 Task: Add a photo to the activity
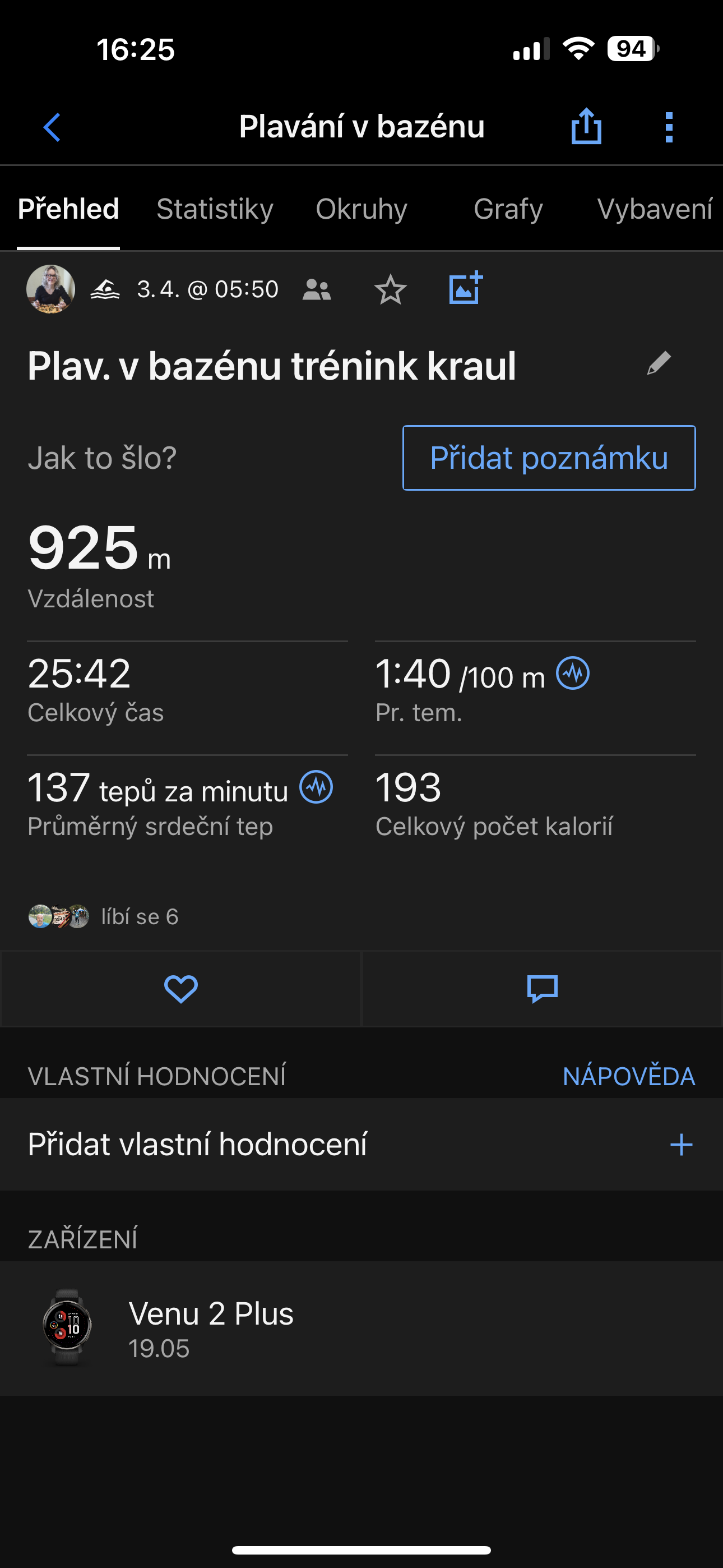click(465, 288)
